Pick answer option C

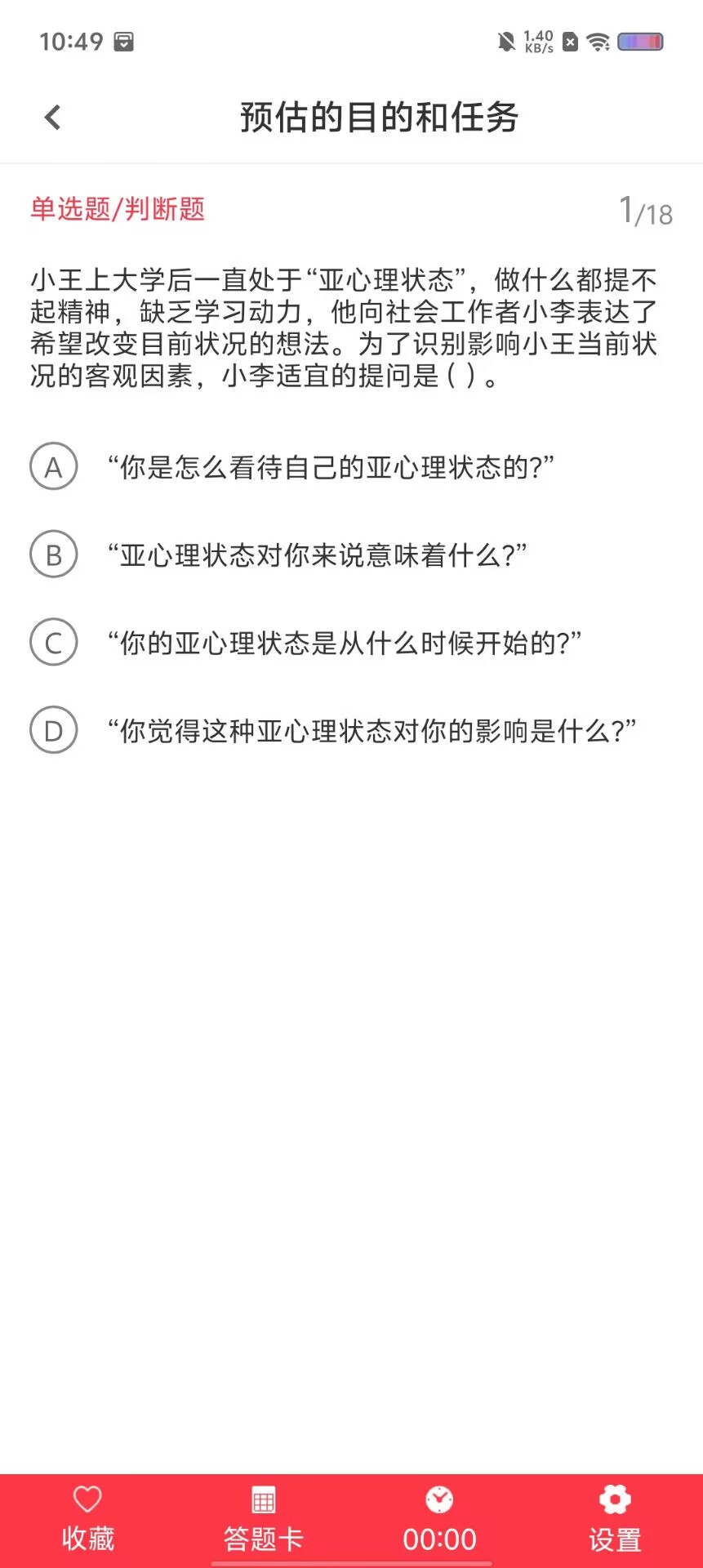[54, 643]
